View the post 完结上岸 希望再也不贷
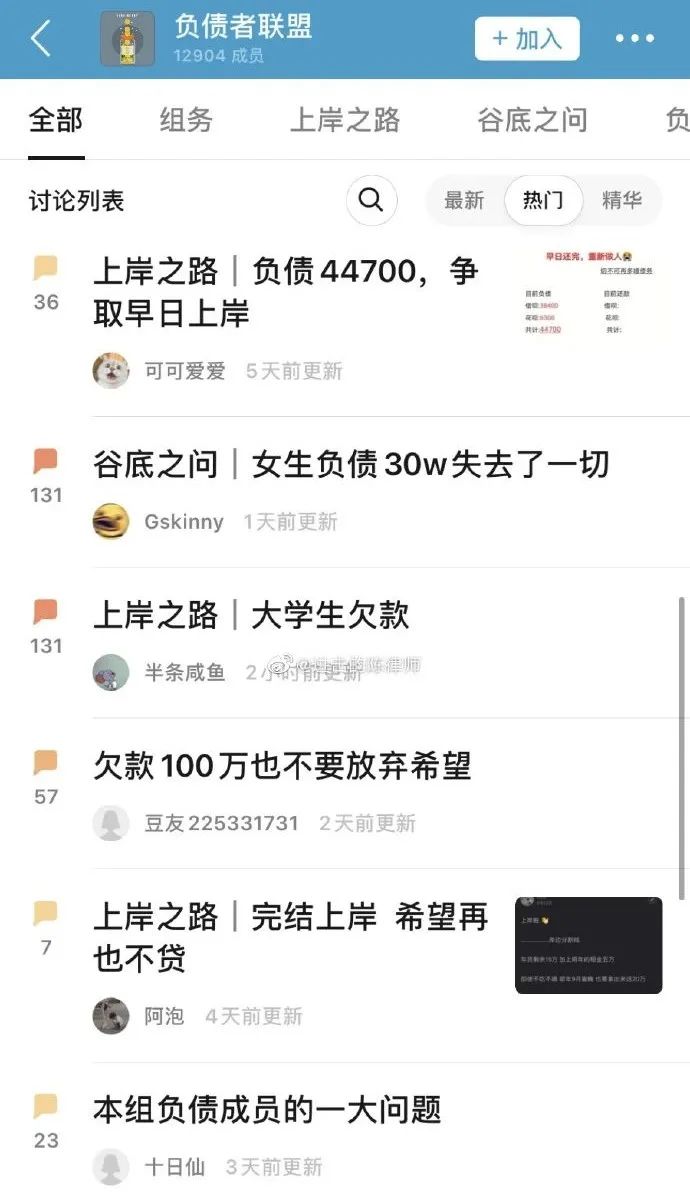The height and width of the screenshot is (1197, 690). 290,938
